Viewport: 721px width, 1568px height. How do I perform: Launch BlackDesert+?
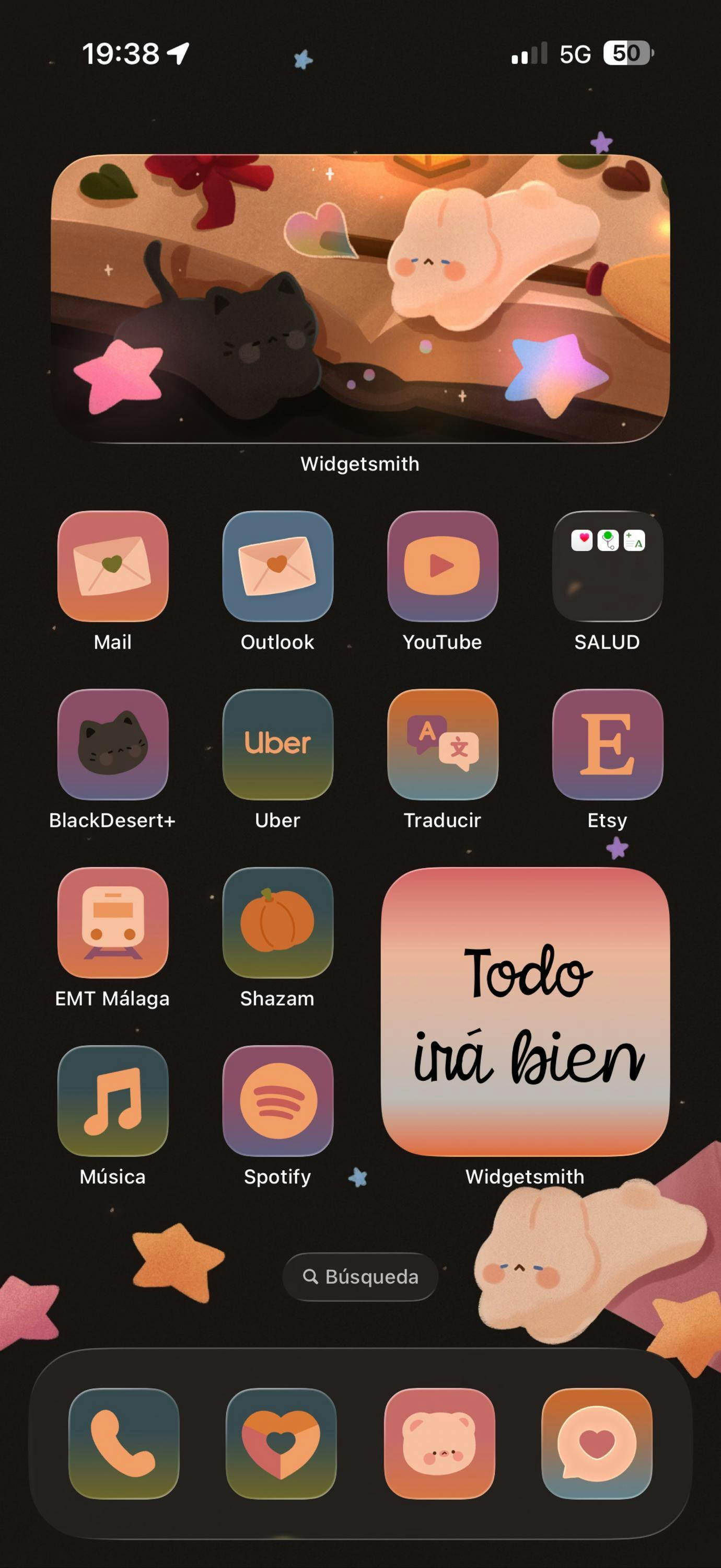point(112,744)
